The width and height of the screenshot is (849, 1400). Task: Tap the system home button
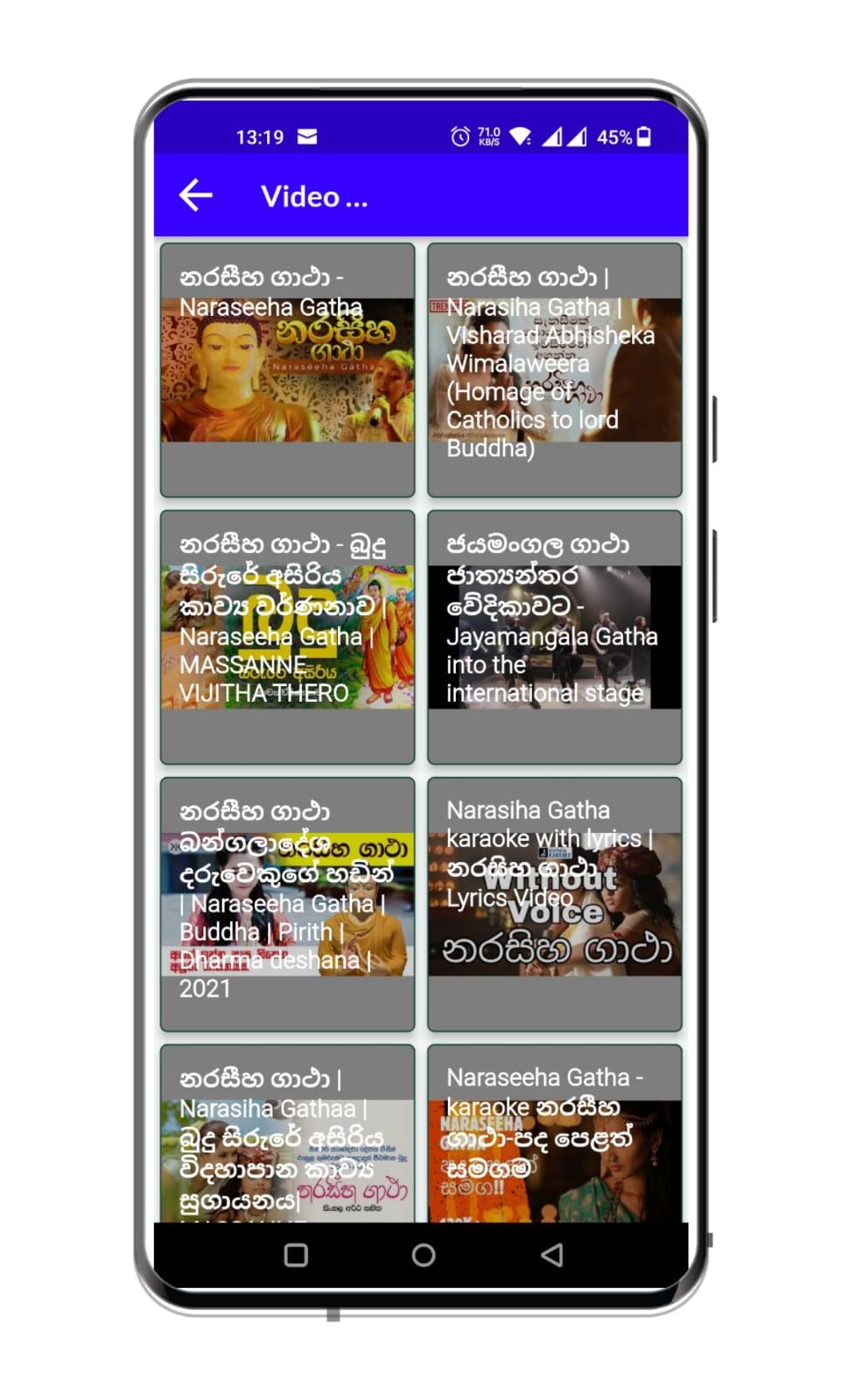tap(424, 1256)
